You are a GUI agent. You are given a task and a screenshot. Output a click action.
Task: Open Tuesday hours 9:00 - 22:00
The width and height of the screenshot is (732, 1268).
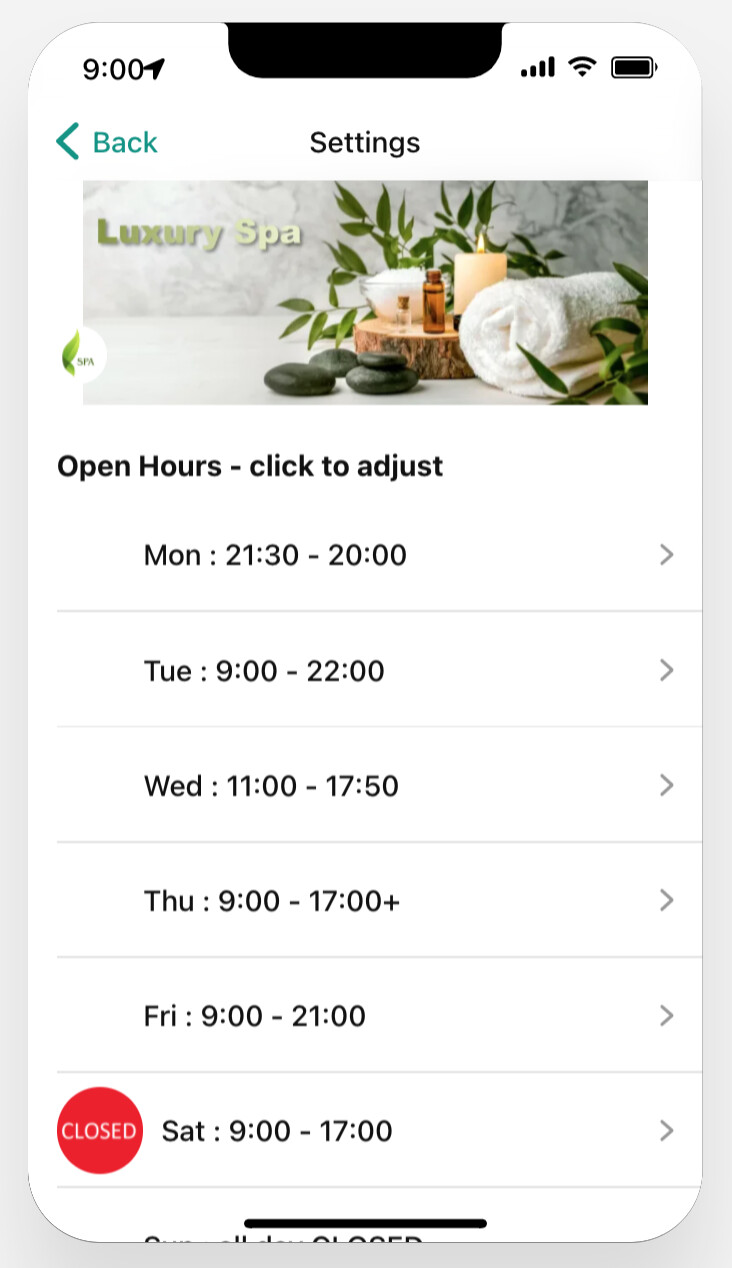tap(380, 670)
